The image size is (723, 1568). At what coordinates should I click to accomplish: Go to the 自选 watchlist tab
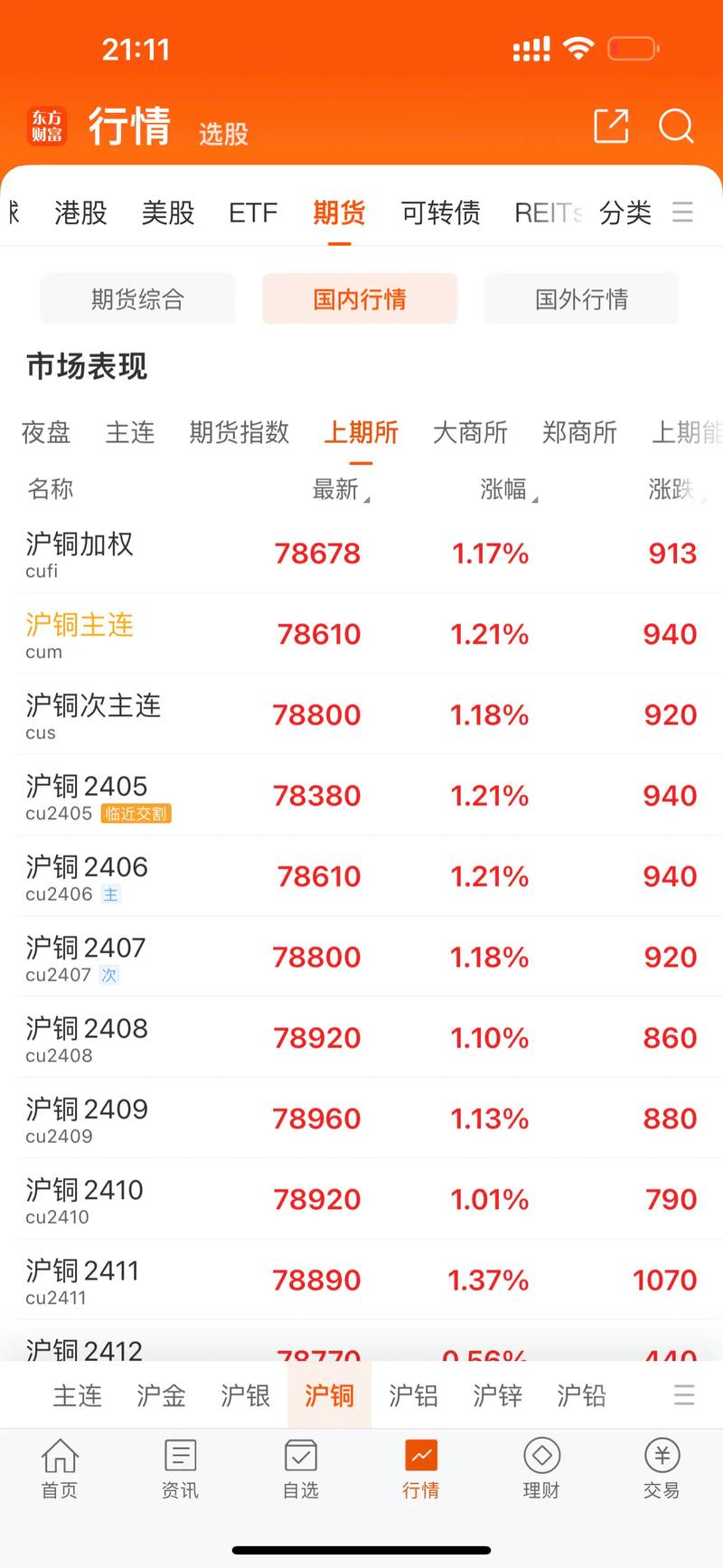point(300,1469)
